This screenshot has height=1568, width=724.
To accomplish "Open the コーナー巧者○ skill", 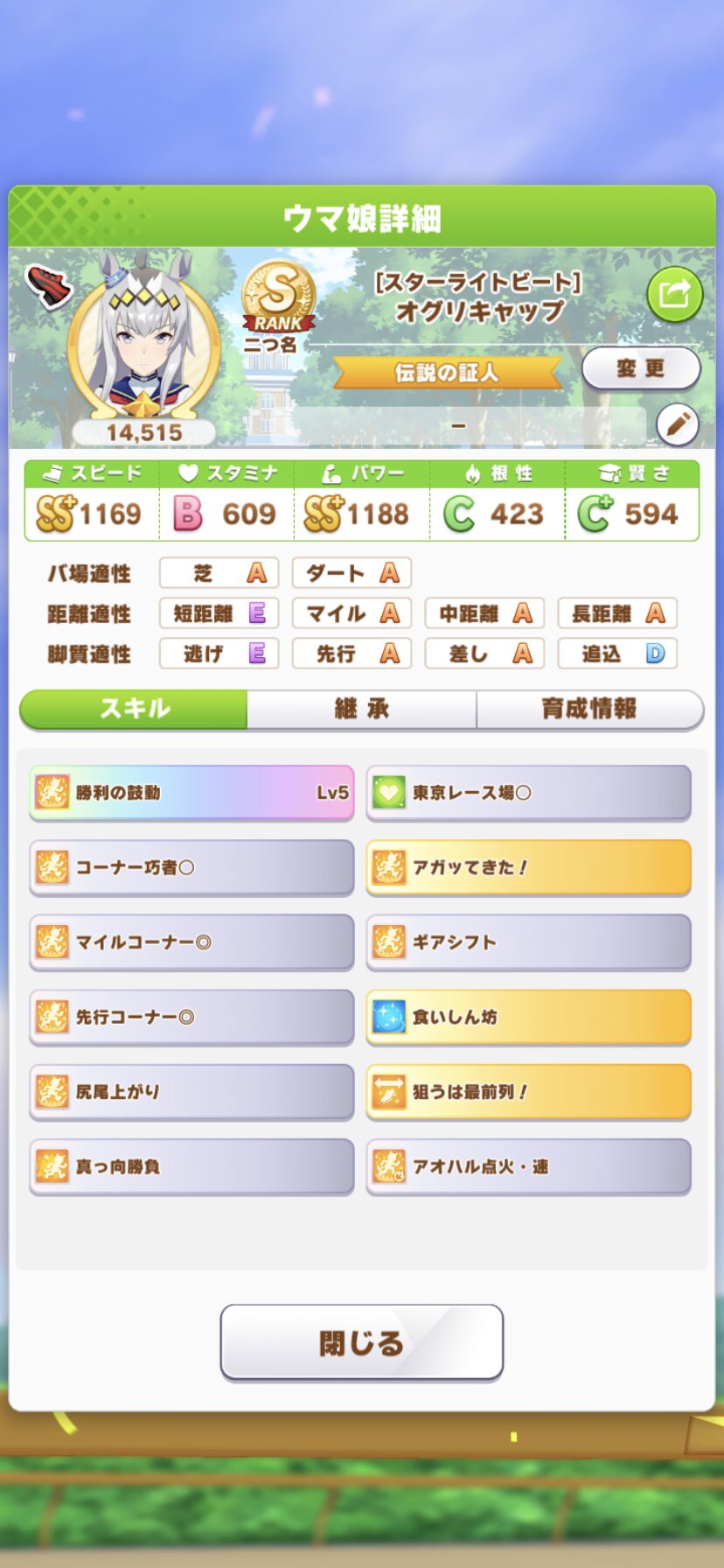I will click(191, 867).
